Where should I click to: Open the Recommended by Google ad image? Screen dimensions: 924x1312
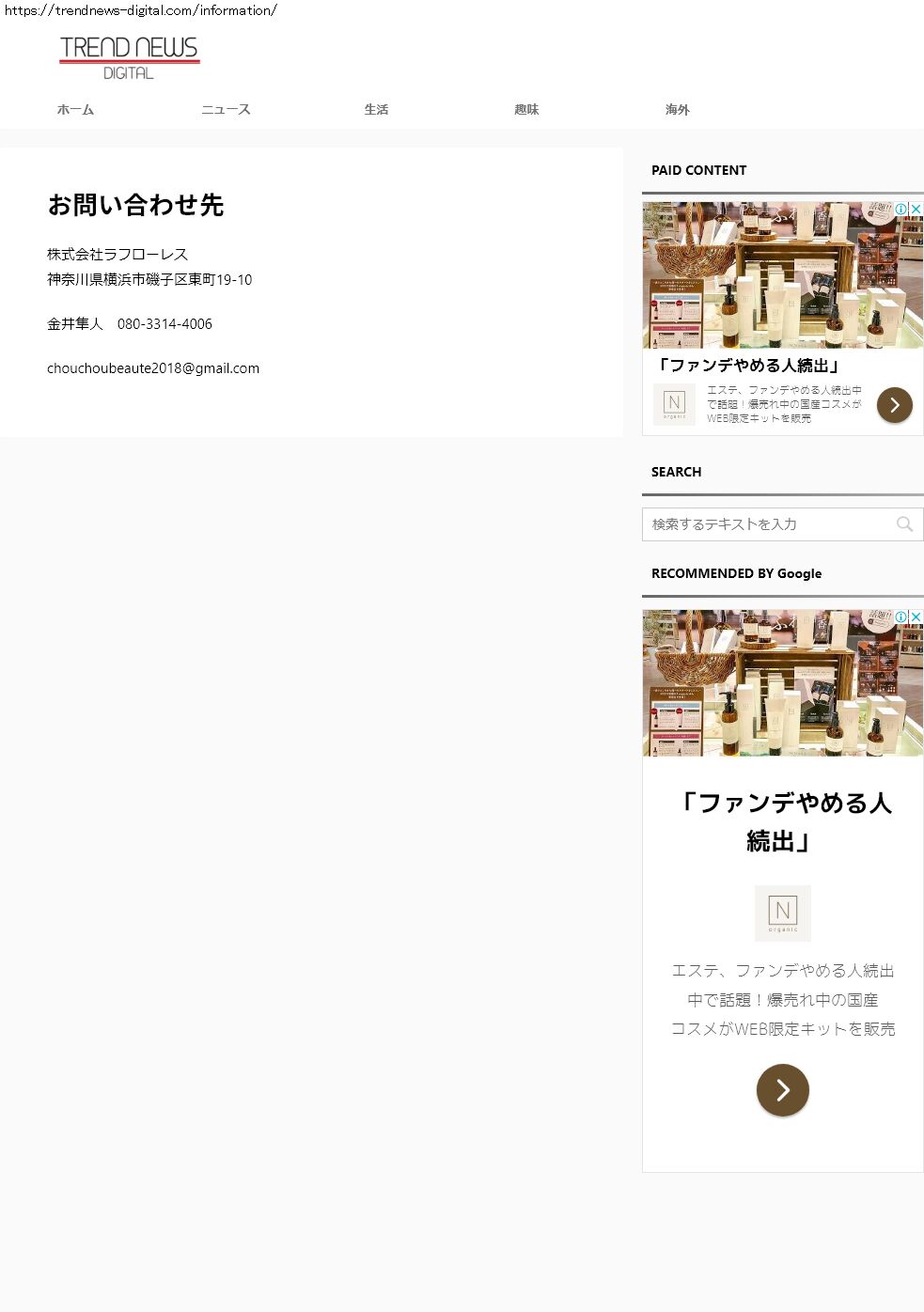coord(782,683)
